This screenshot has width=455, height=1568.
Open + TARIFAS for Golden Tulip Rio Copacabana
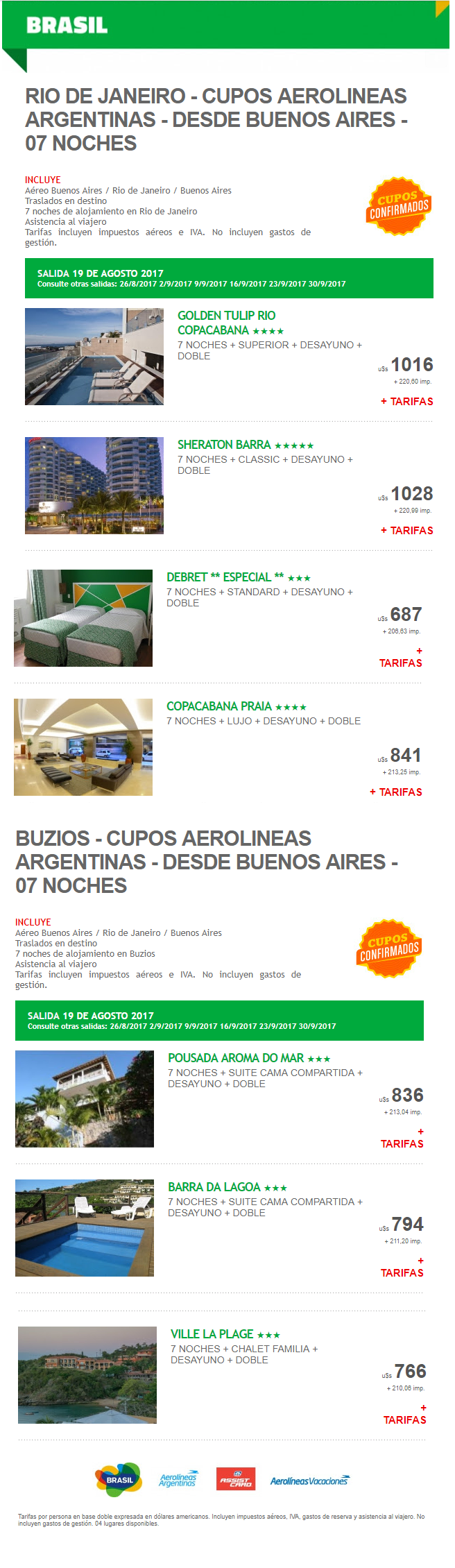[407, 402]
